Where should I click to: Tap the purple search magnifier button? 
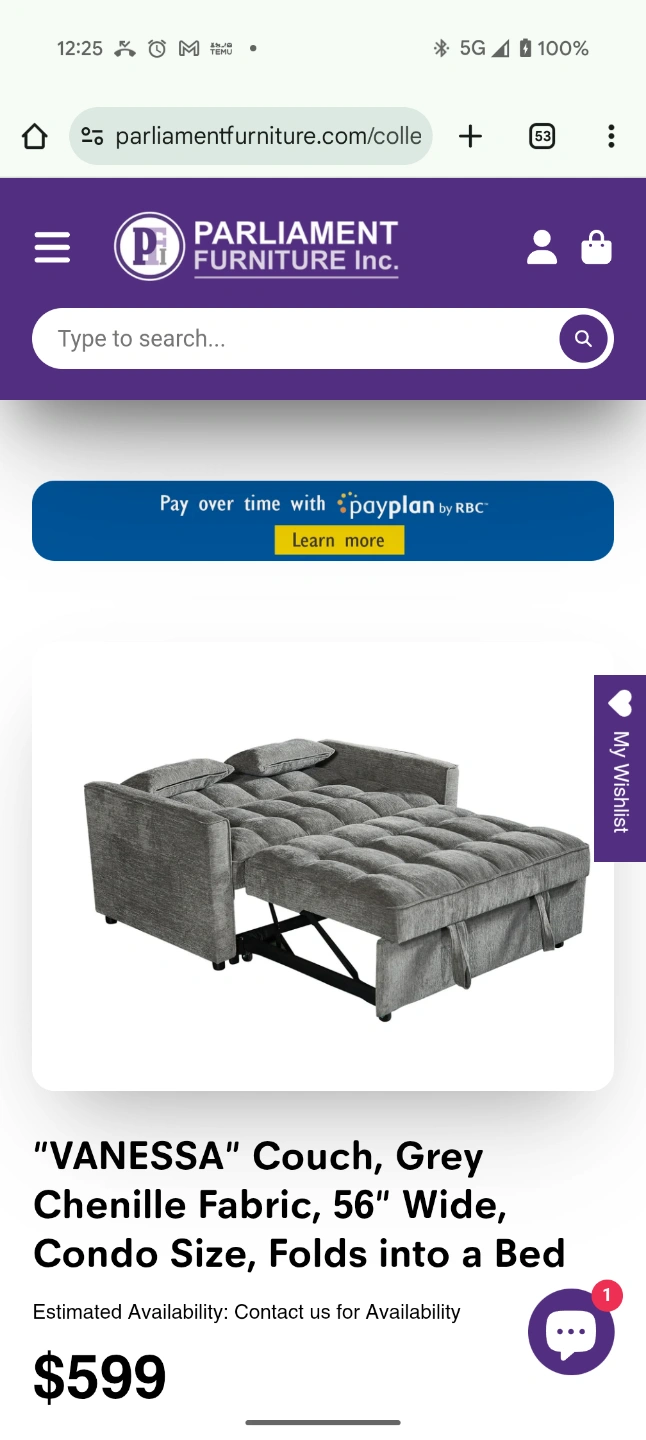click(583, 339)
